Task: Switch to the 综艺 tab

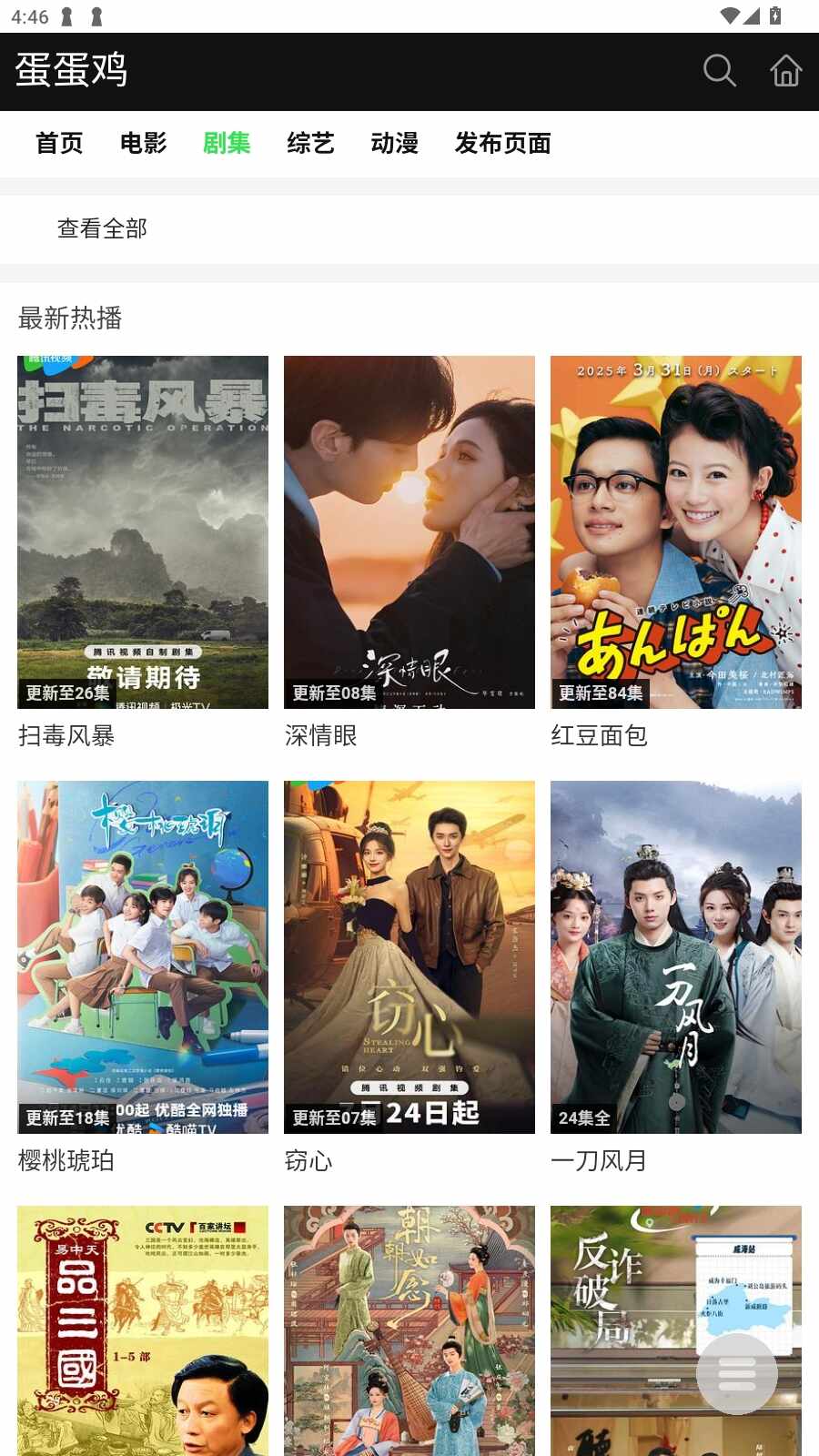Action: (x=310, y=143)
